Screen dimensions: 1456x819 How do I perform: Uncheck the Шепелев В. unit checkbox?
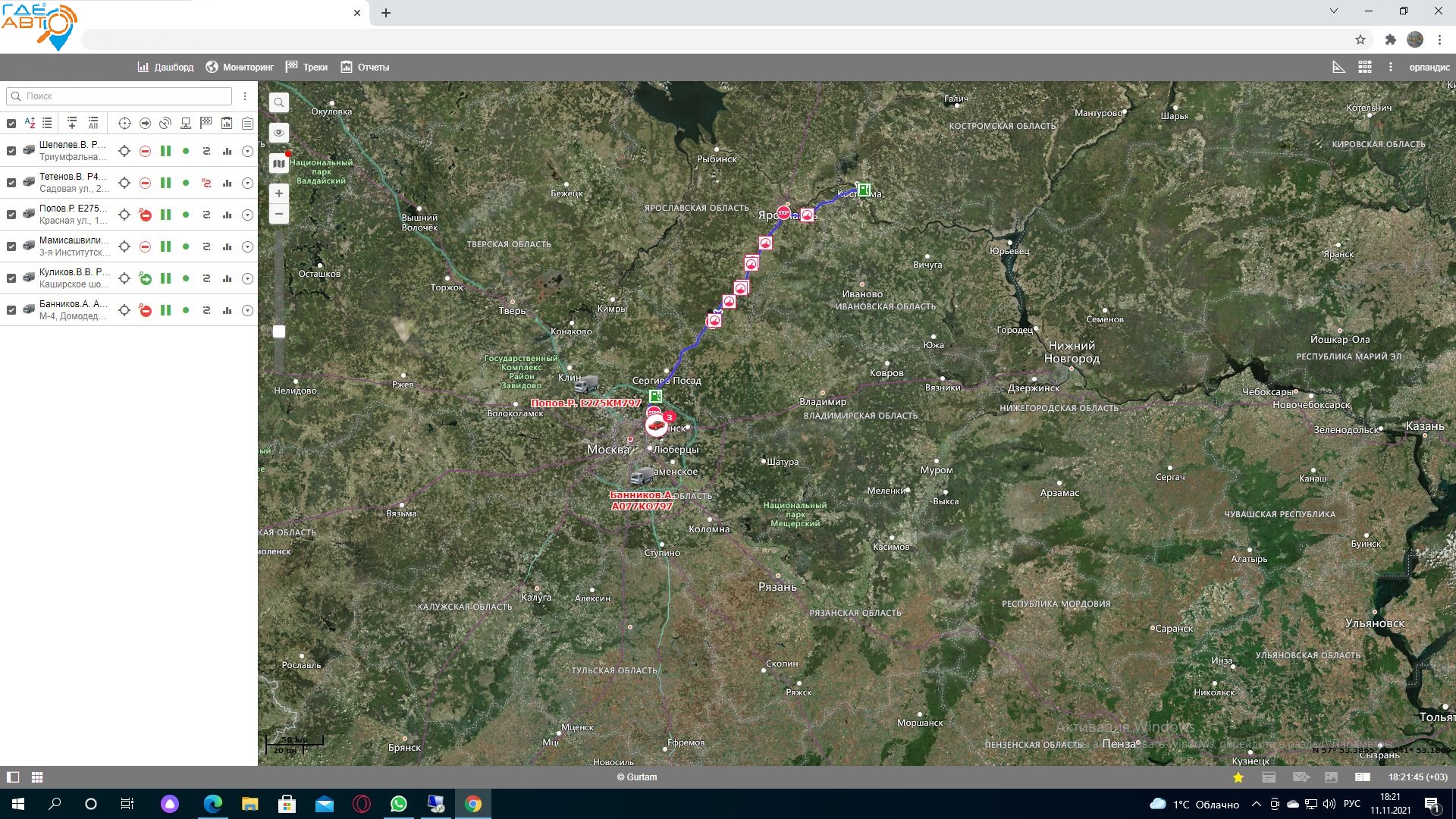pos(11,151)
